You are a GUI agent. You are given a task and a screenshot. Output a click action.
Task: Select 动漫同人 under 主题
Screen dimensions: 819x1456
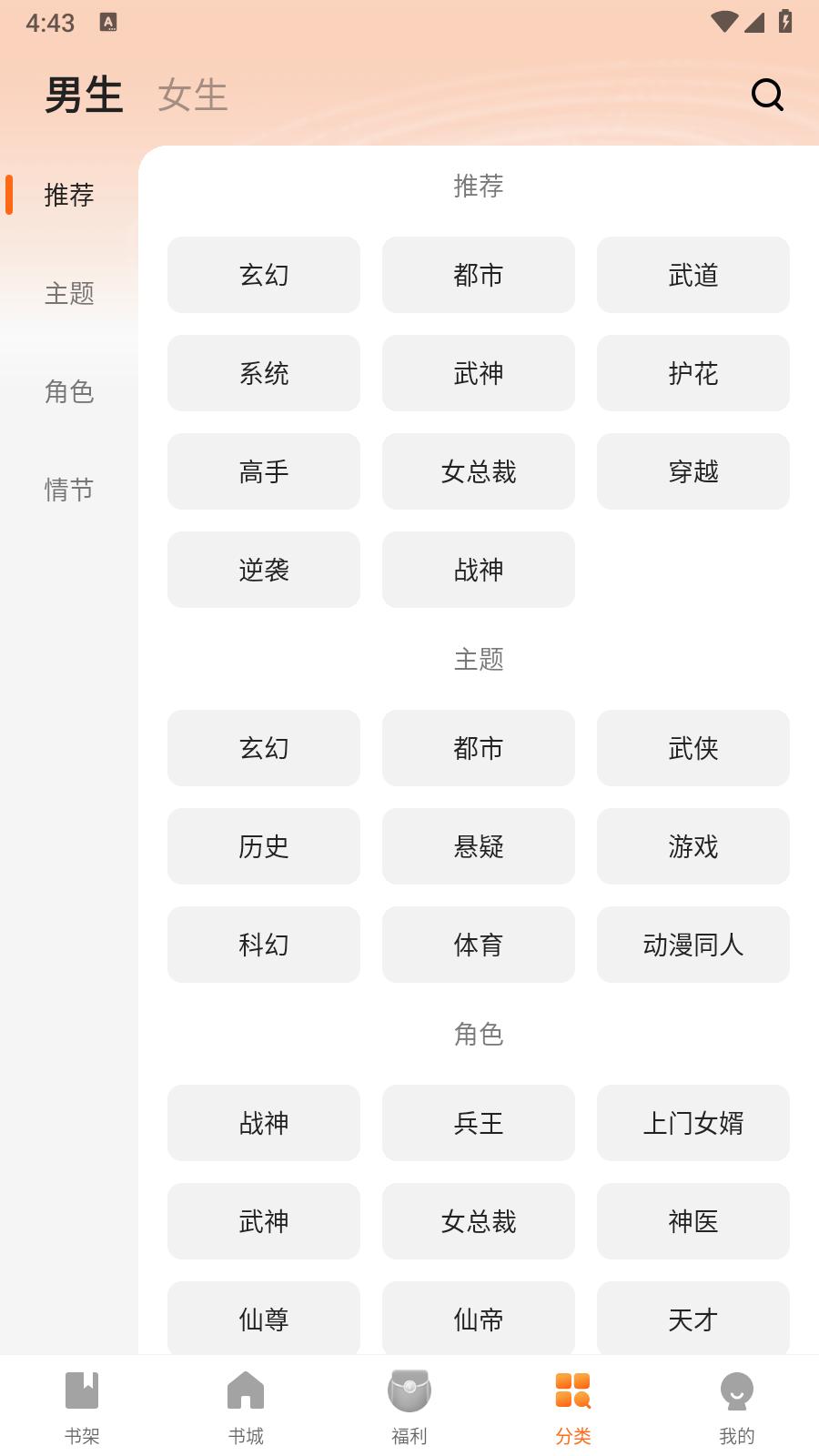(693, 945)
